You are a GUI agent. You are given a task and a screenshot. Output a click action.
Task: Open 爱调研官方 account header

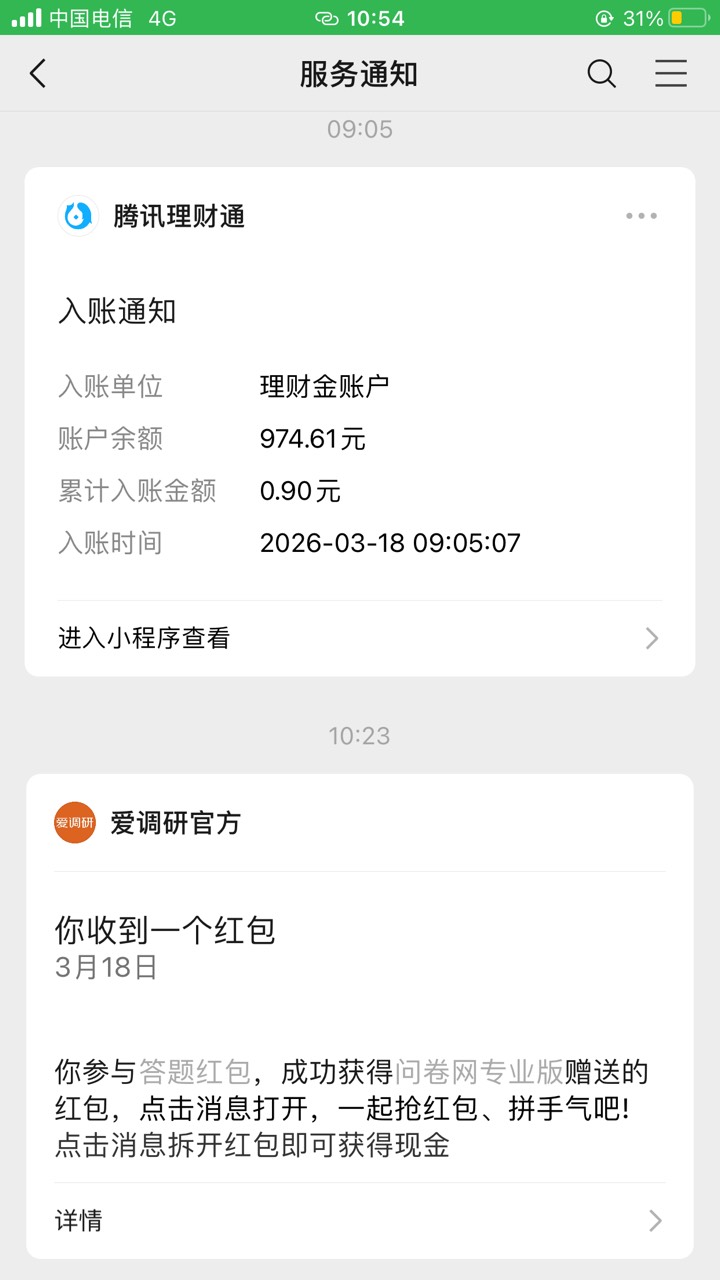175,823
